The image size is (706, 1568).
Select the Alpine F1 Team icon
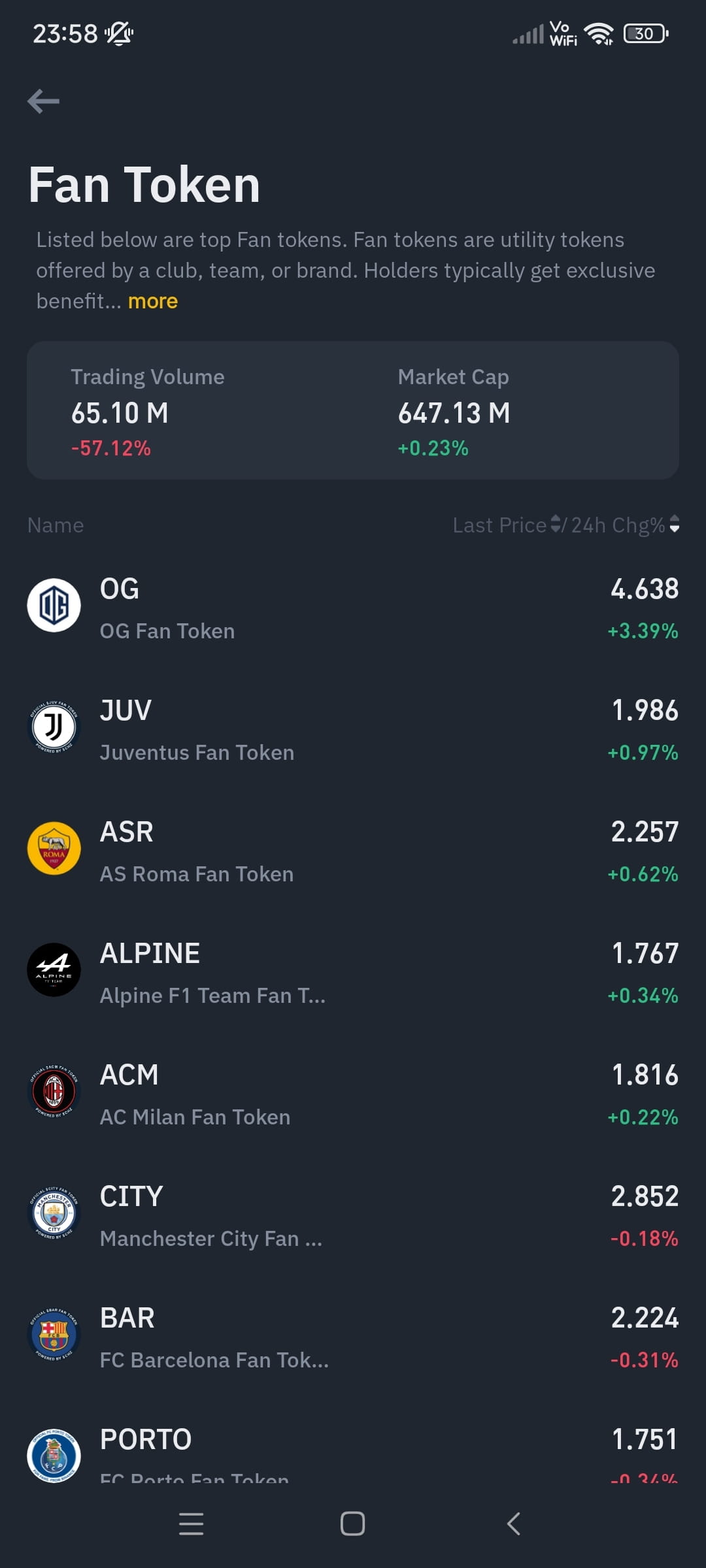(54, 970)
